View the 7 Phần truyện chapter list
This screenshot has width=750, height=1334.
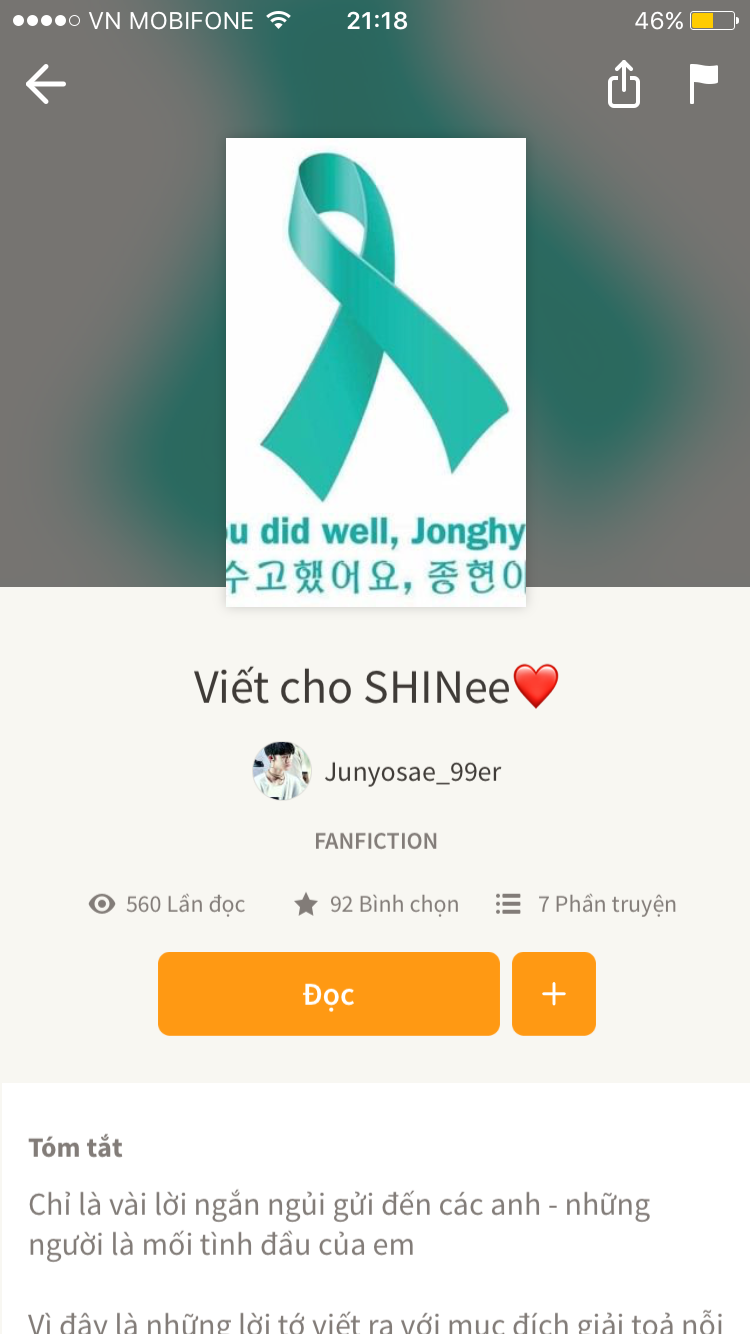586,904
